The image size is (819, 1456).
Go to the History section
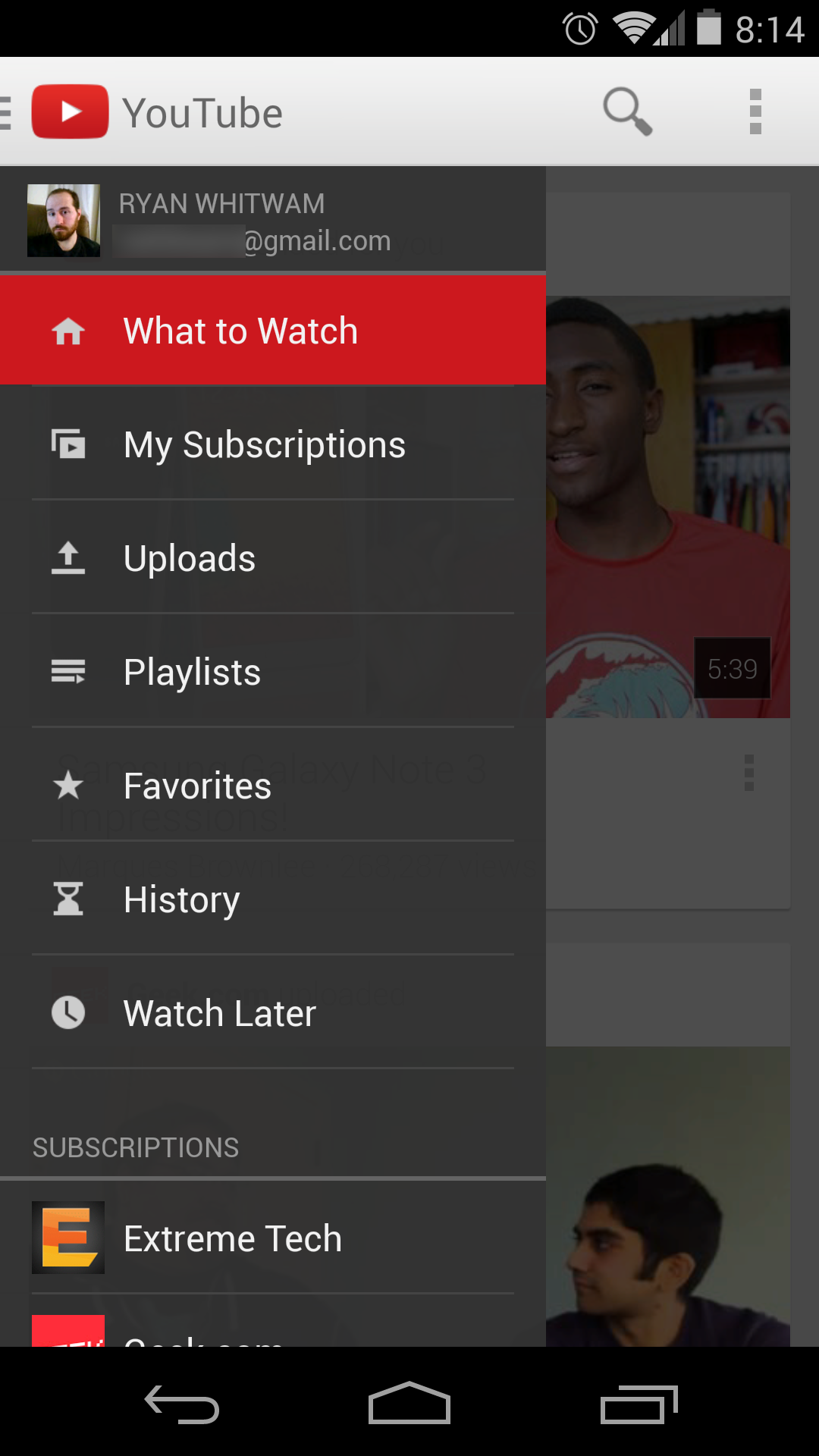tap(181, 899)
